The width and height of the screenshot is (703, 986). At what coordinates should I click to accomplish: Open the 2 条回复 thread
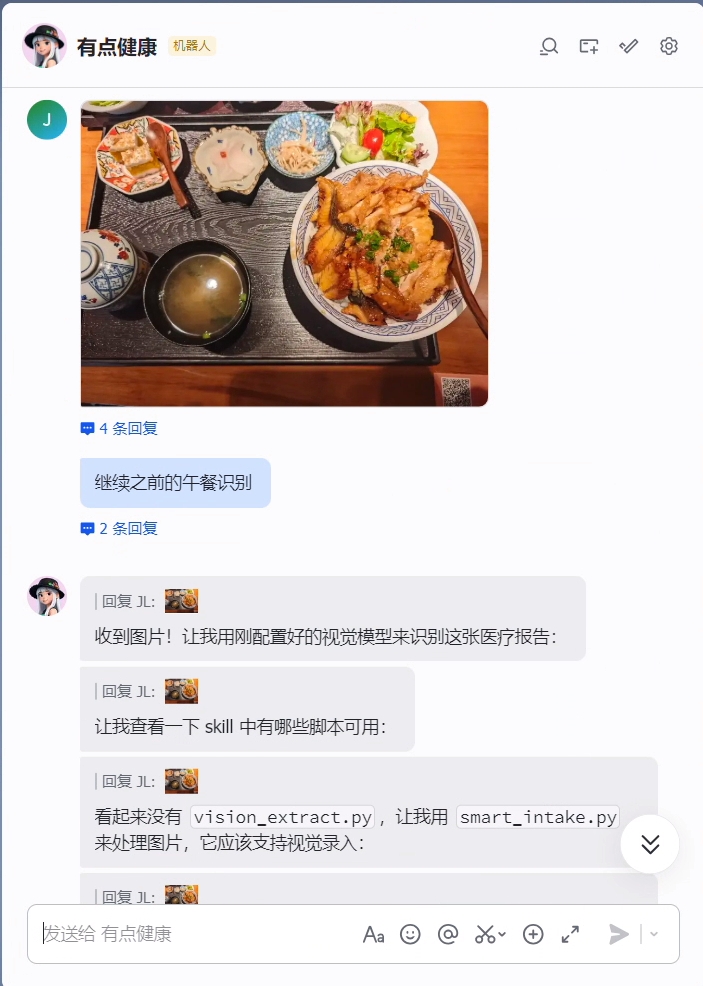[x=119, y=529]
